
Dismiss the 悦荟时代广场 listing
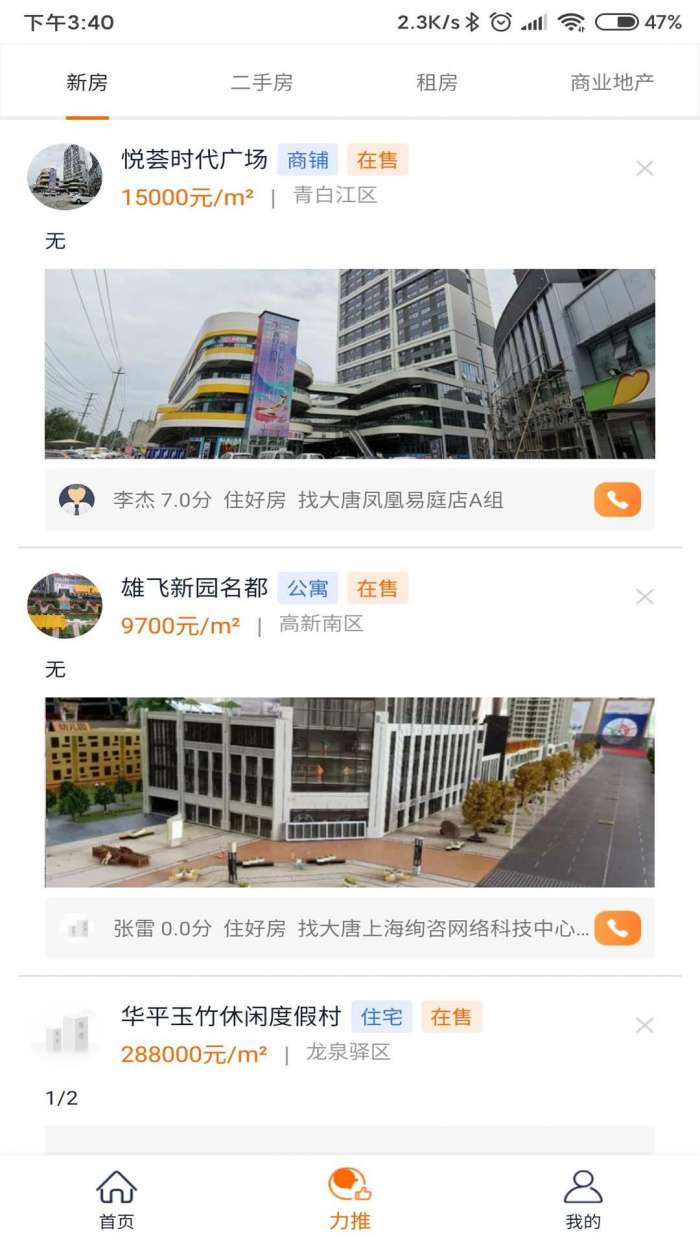[645, 169]
